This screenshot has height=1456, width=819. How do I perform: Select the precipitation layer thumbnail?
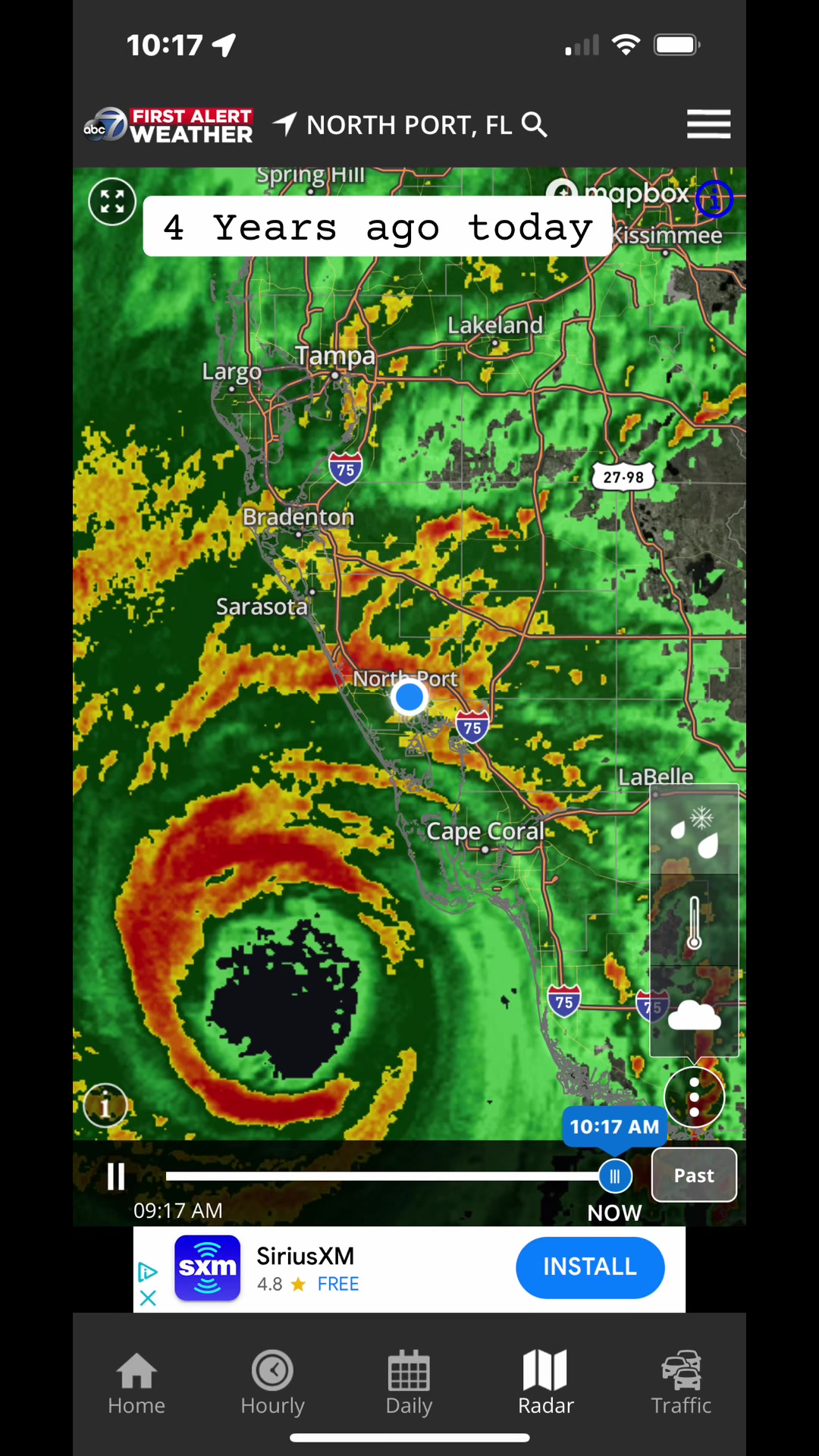(x=694, y=830)
